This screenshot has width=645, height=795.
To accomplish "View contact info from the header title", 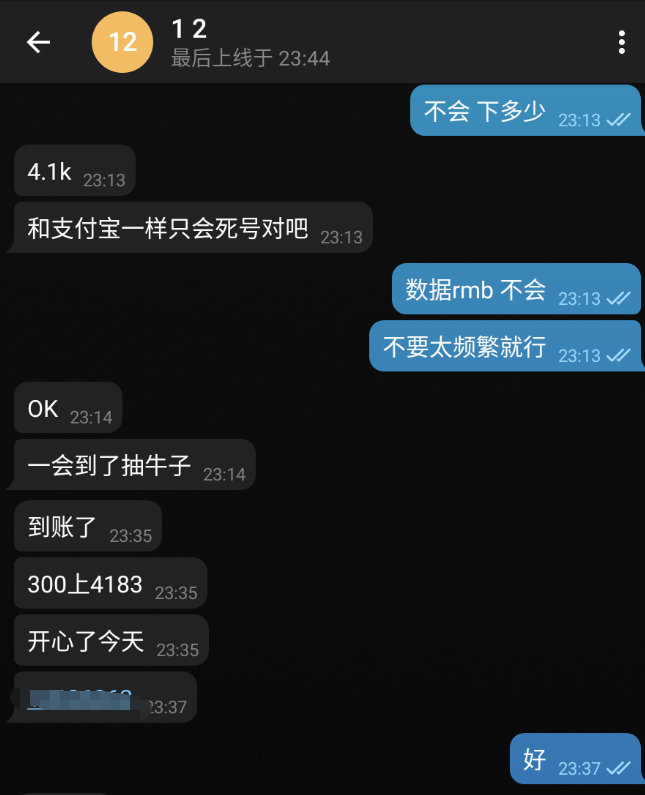I will 250,42.
